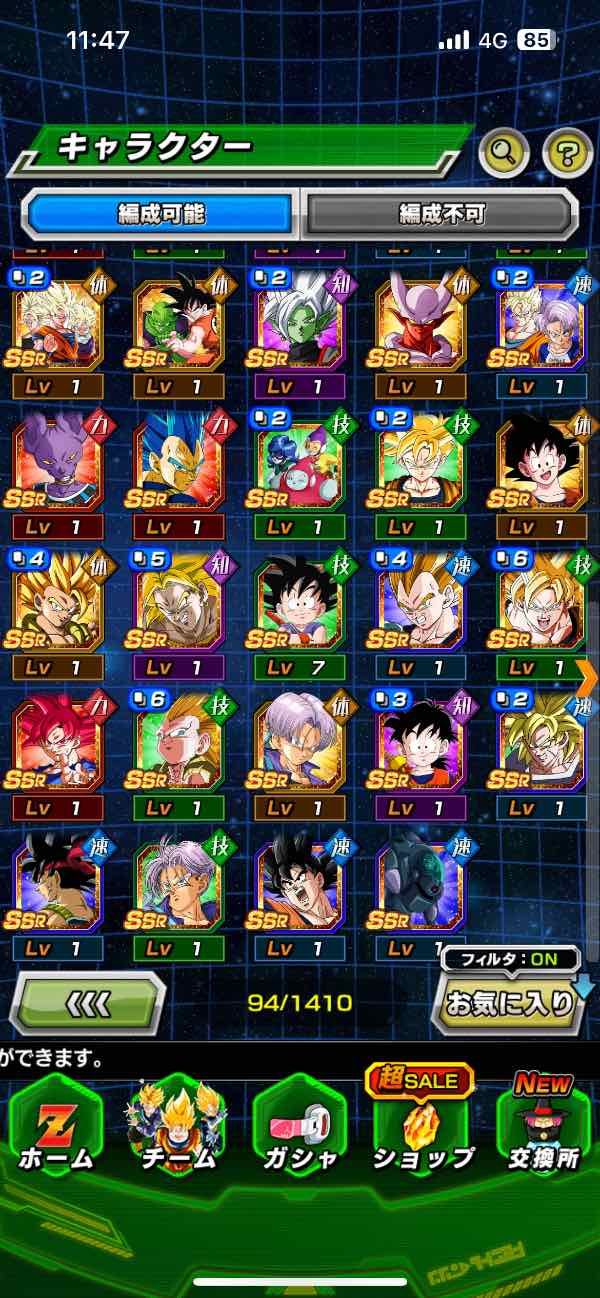
Task: Open the ショップ with SALE badge
Action: tap(421, 1127)
